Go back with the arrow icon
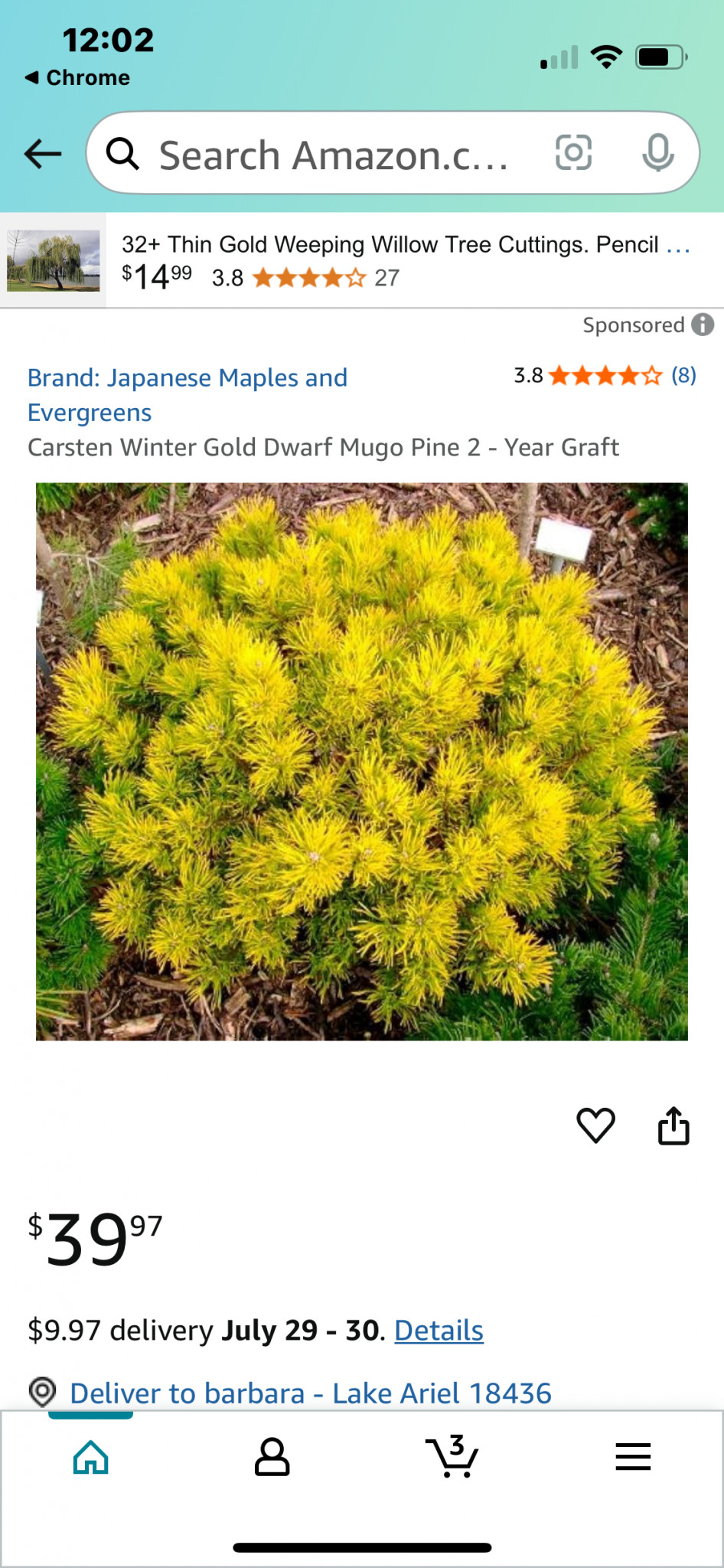The width and height of the screenshot is (724, 1568). (43, 153)
